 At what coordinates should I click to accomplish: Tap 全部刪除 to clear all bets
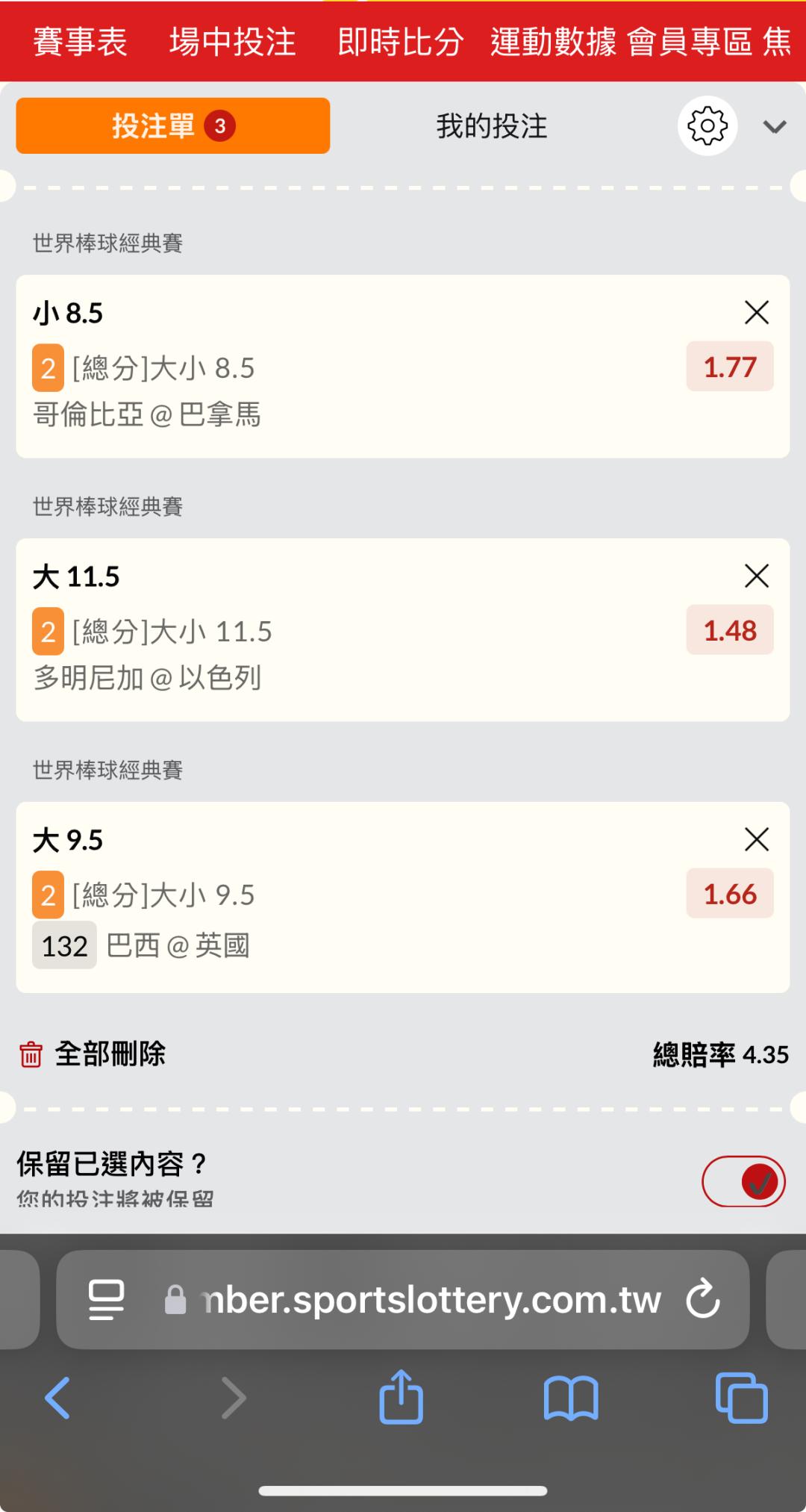(x=93, y=1054)
